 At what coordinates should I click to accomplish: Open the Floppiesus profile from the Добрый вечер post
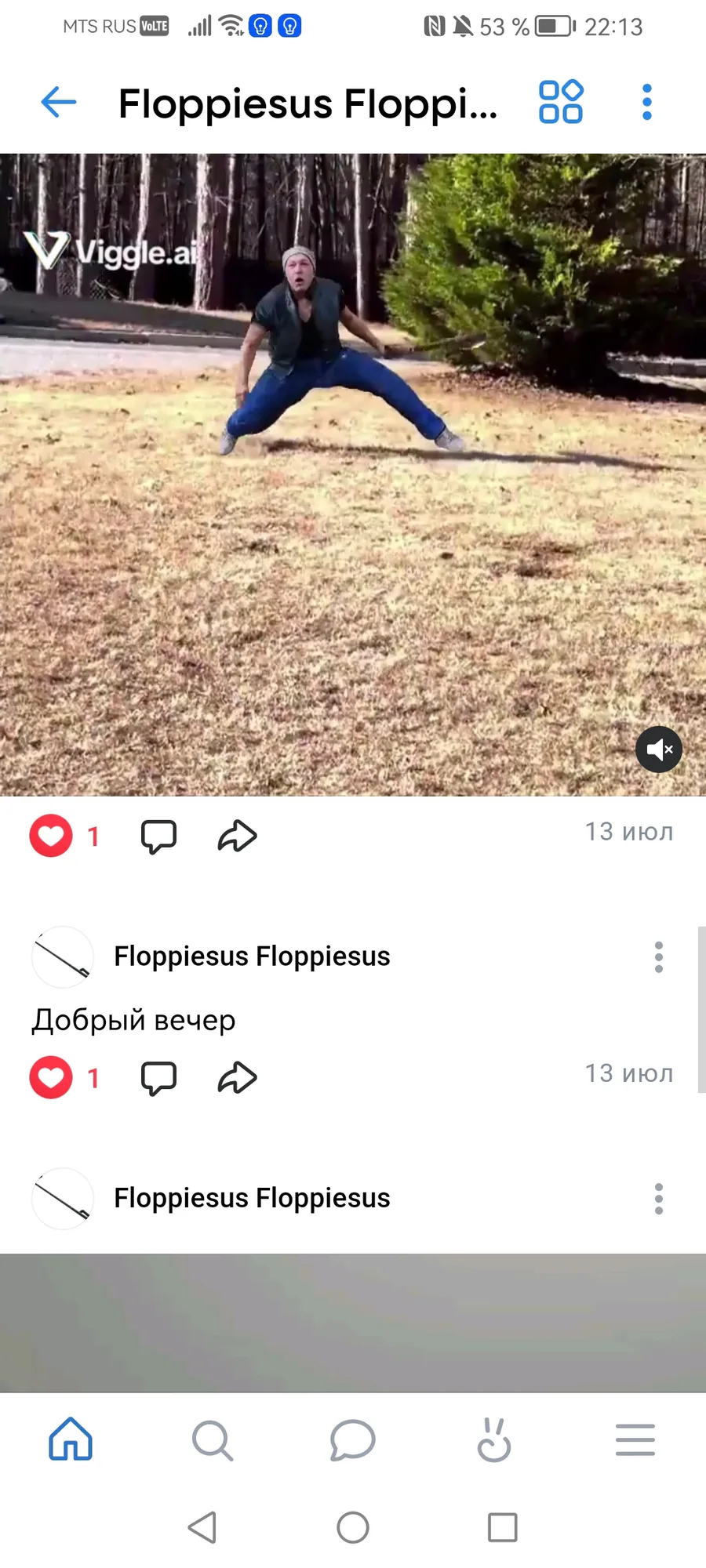pyautogui.click(x=252, y=956)
